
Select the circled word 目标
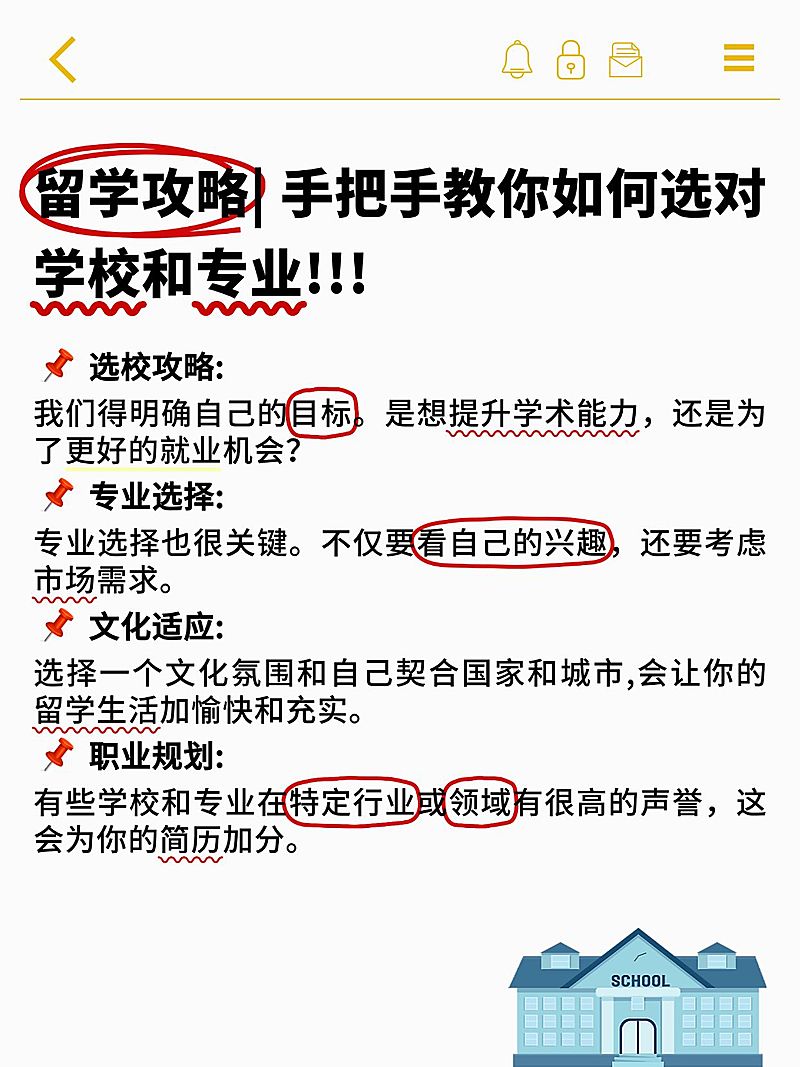(322, 408)
